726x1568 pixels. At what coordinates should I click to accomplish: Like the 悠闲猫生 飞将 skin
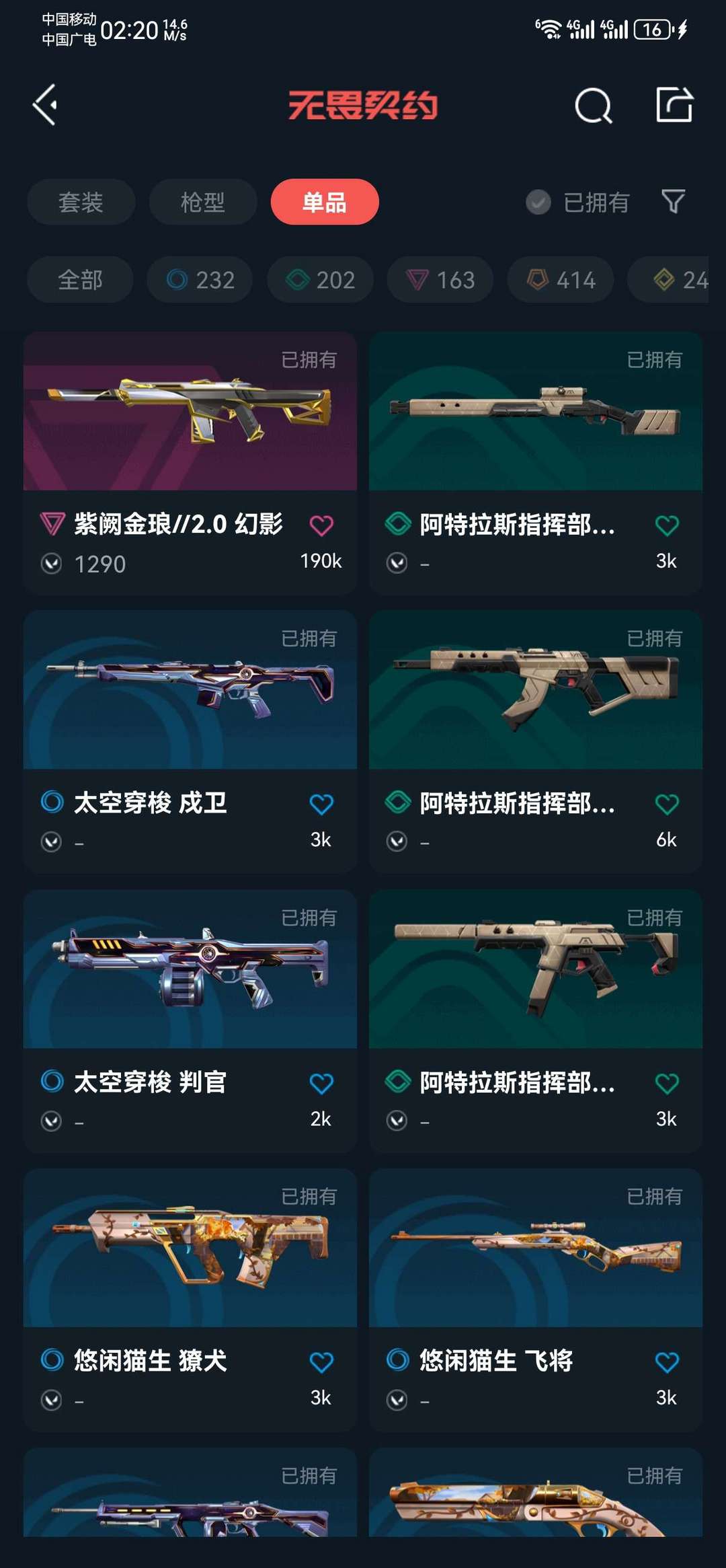point(667,1362)
